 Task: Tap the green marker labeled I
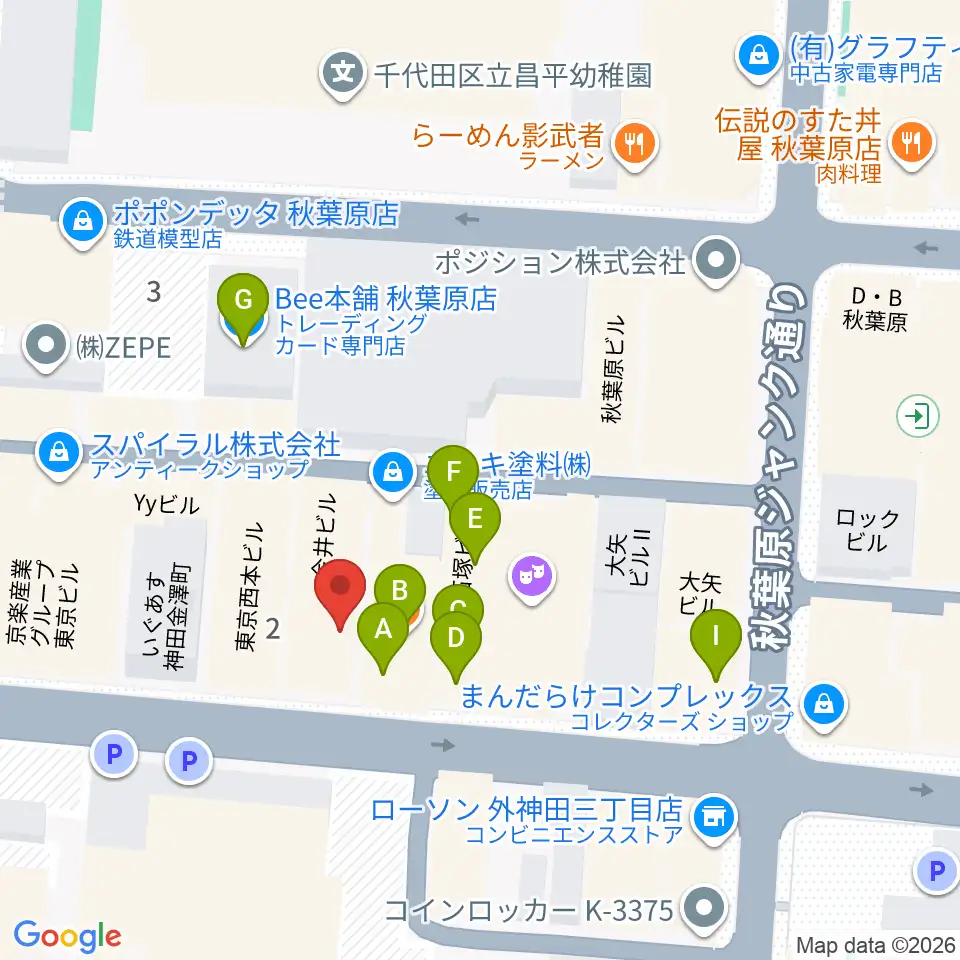716,640
